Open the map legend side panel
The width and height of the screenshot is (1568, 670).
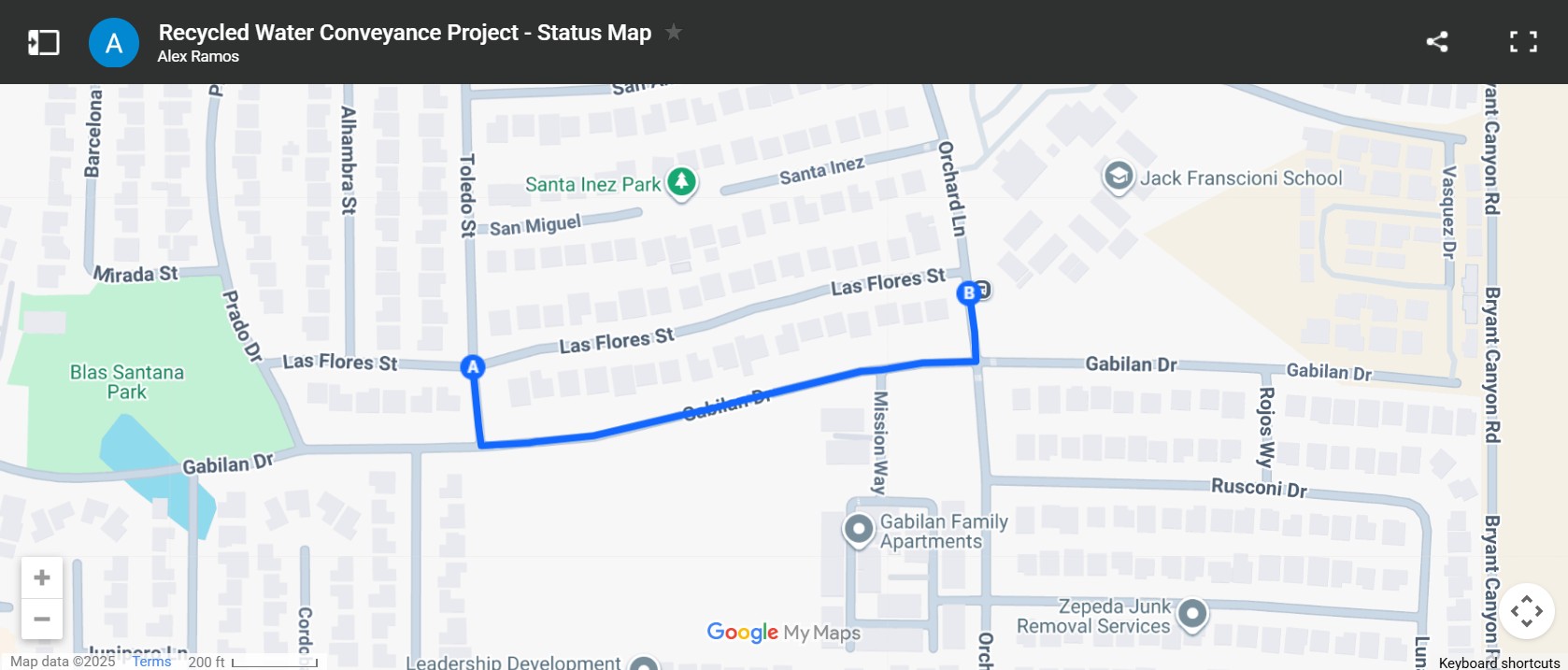tap(43, 43)
